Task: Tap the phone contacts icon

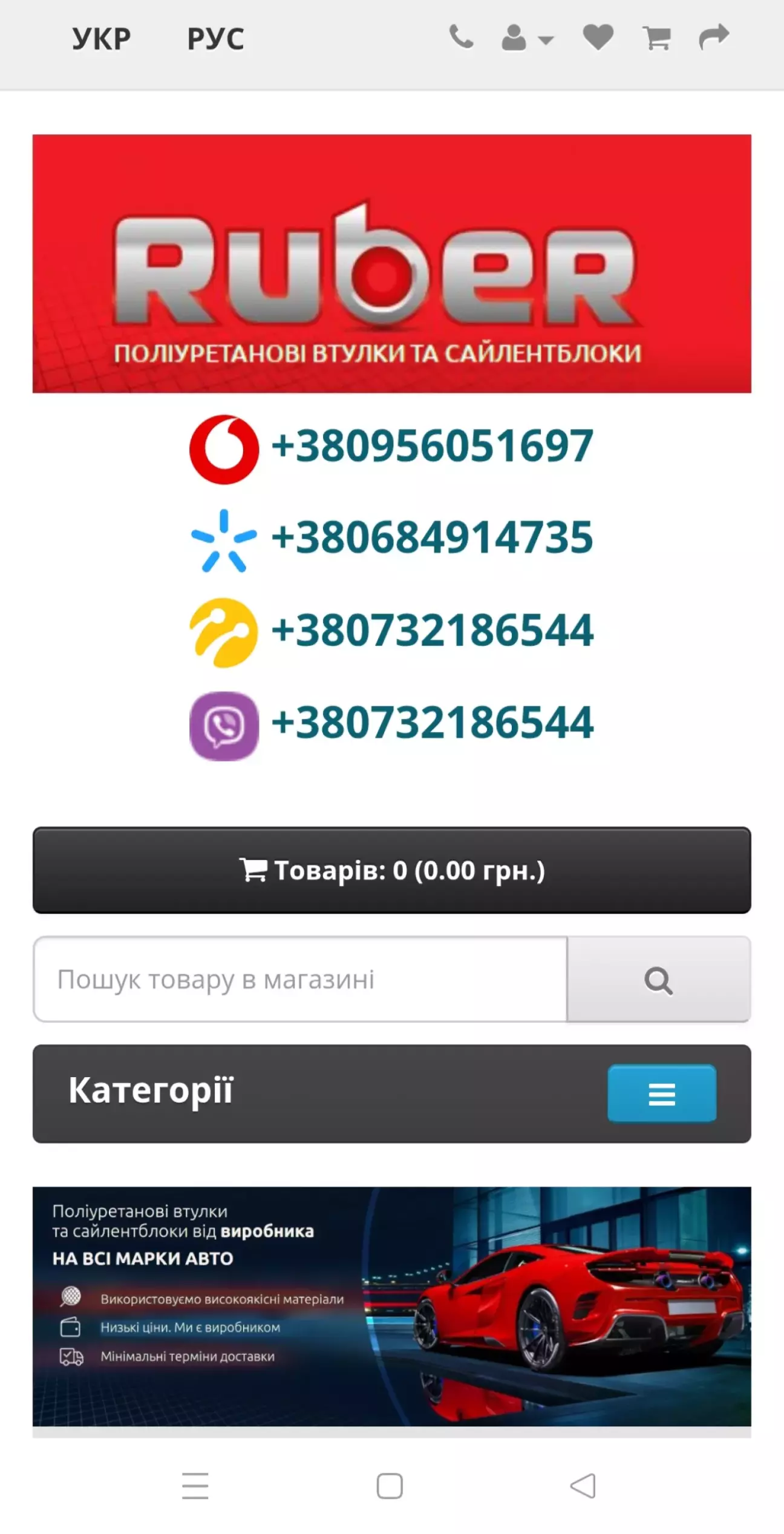Action: click(461, 38)
